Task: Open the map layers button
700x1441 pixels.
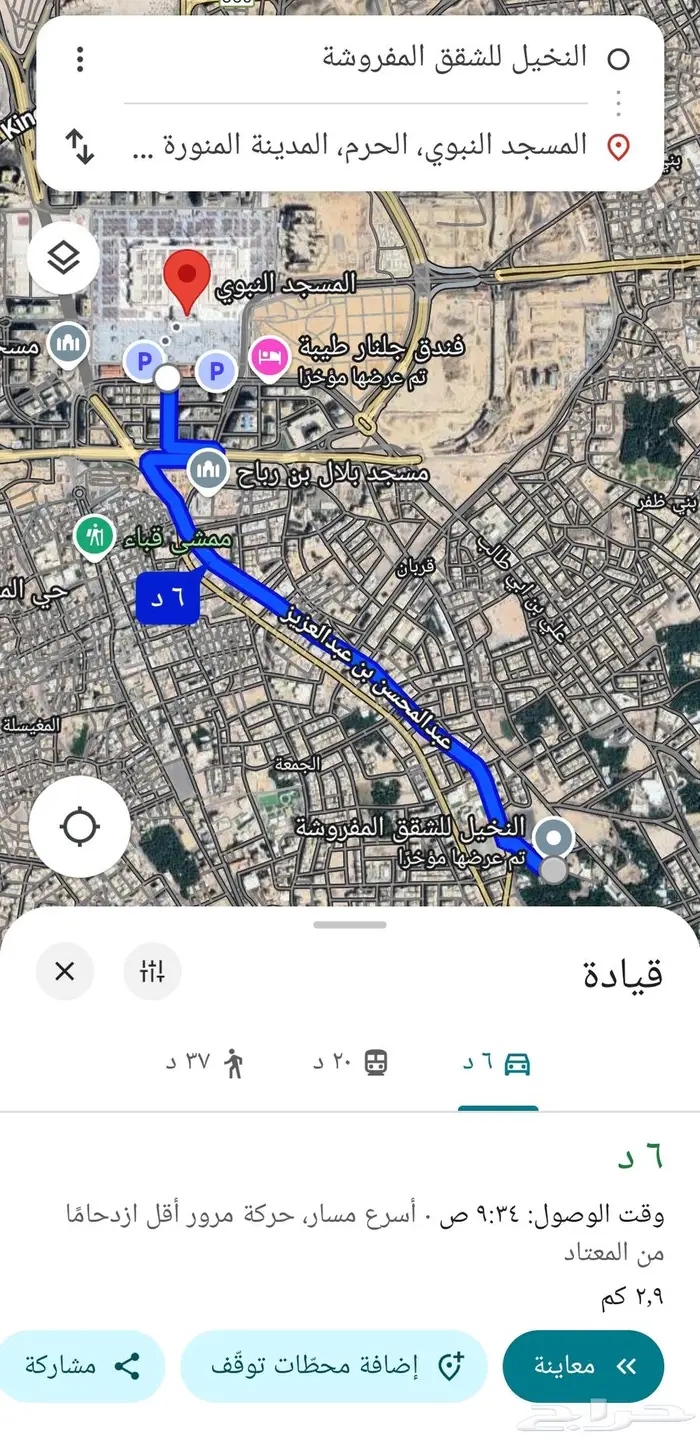Action: click(x=63, y=259)
